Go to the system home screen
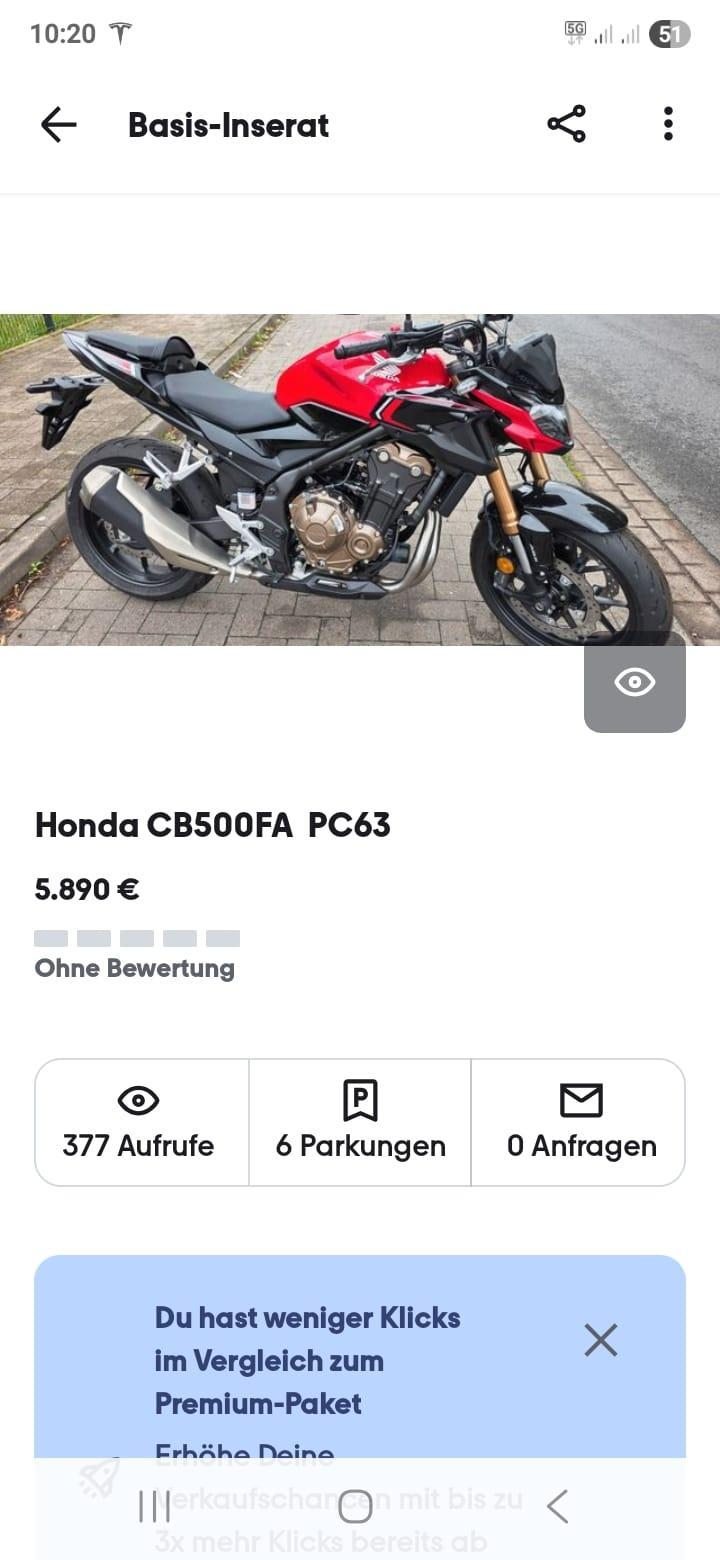720x1560 pixels. click(x=355, y=1506)
